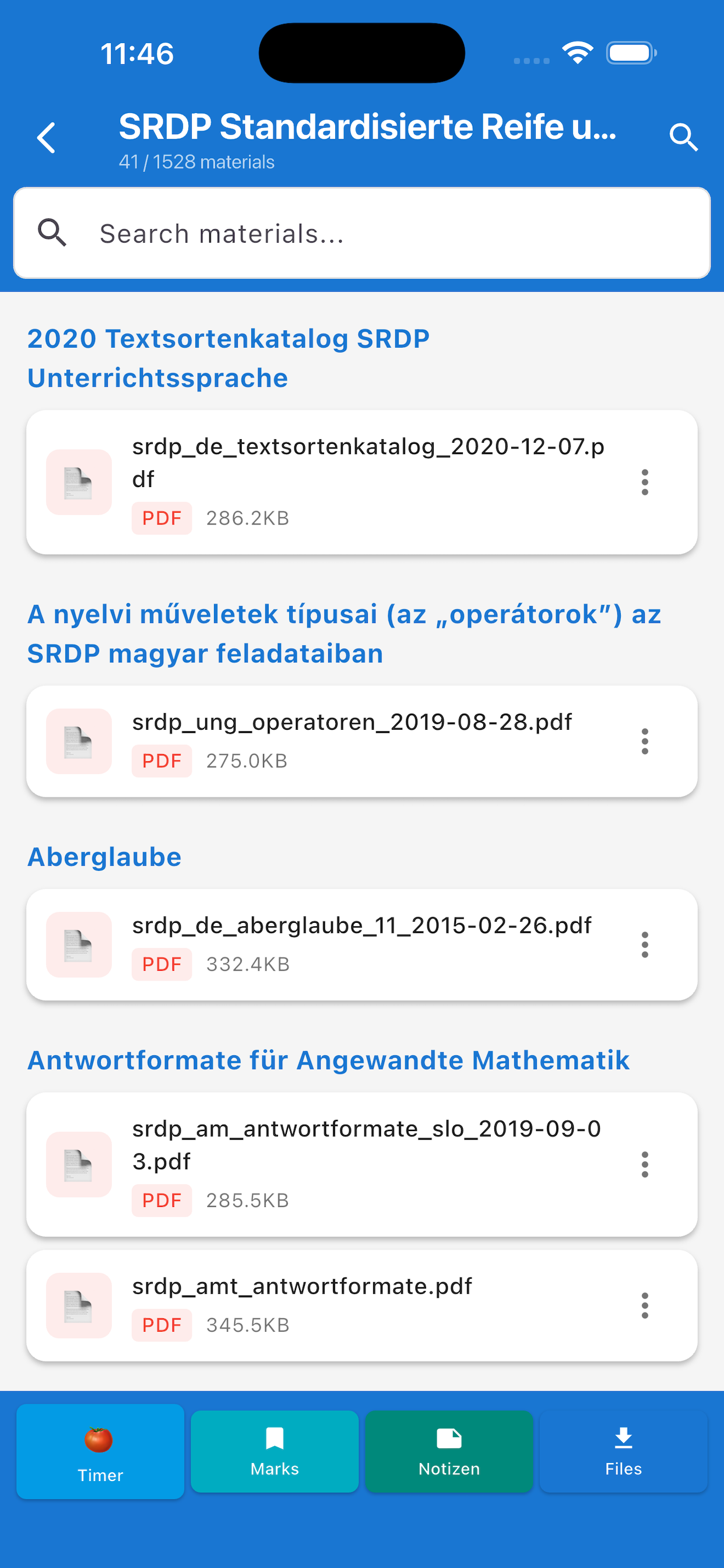Select the Aberglaube section heading
The image size is (724, 1568).
104,856
